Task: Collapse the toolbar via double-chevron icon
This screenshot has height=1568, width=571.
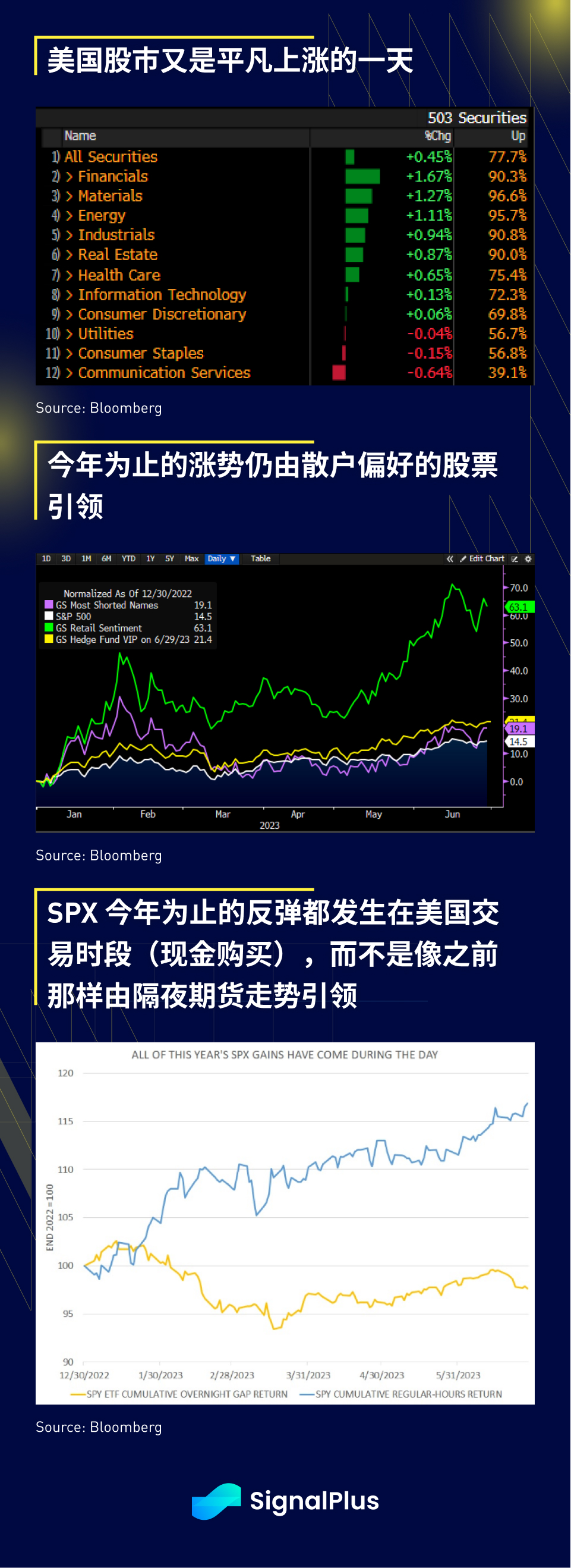Action: [x=450, y=559]
